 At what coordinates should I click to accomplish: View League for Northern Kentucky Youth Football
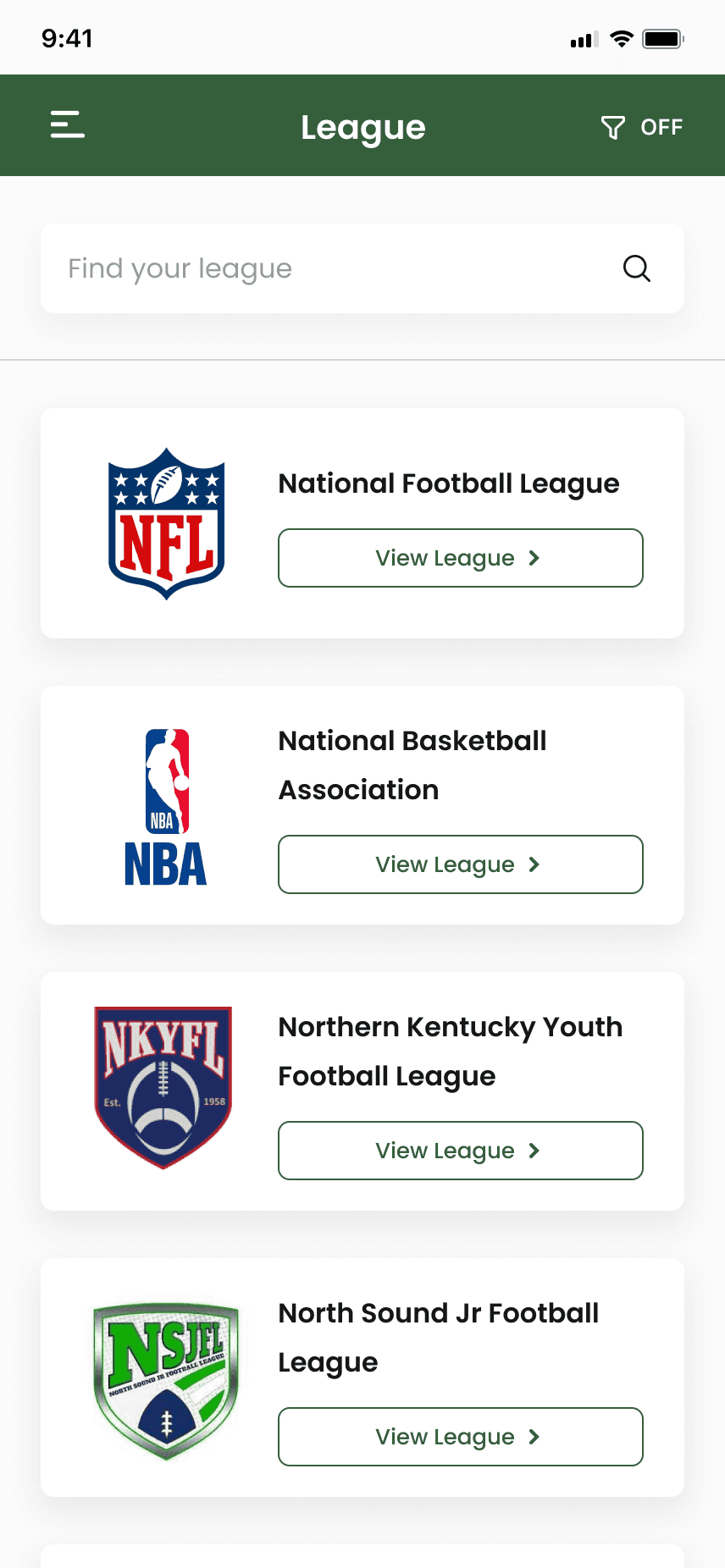tap(460, 1151)
